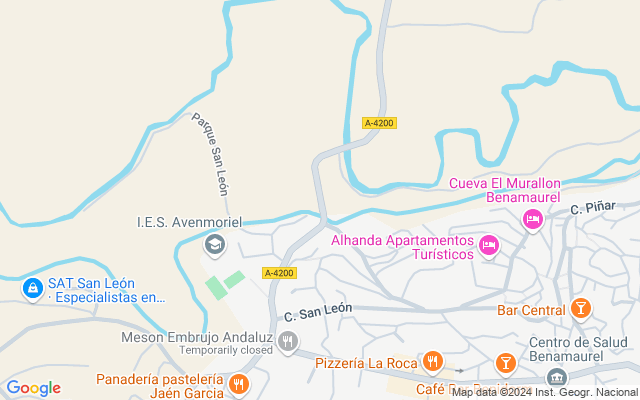Open SAT San León place marker
This screenshot has height=400, width=640.
pyautogui.click(x=33, y=289)
